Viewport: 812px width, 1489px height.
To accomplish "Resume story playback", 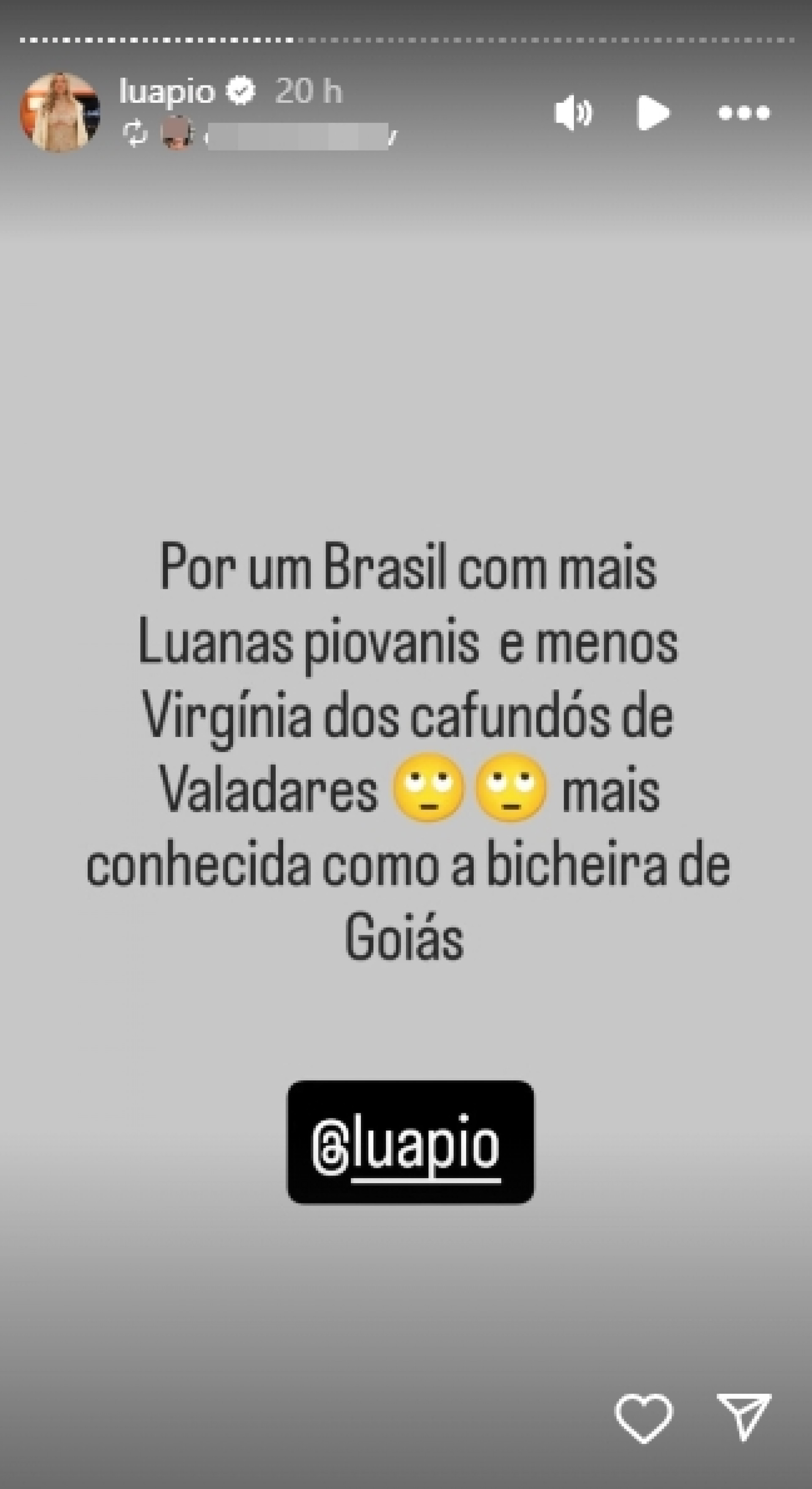I will point(653,113).
